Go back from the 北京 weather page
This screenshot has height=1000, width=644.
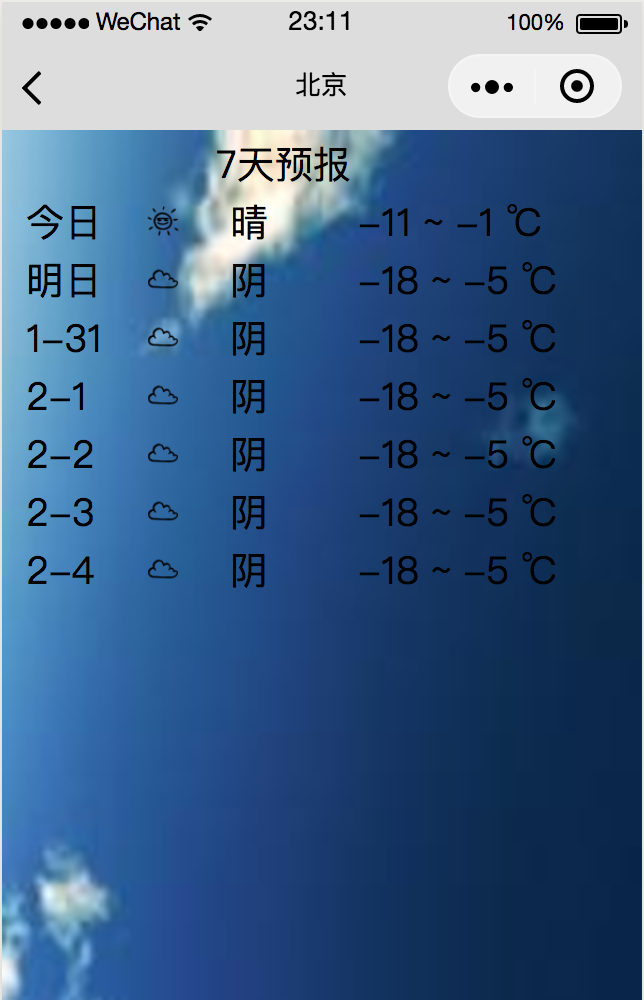pos(32,87)
